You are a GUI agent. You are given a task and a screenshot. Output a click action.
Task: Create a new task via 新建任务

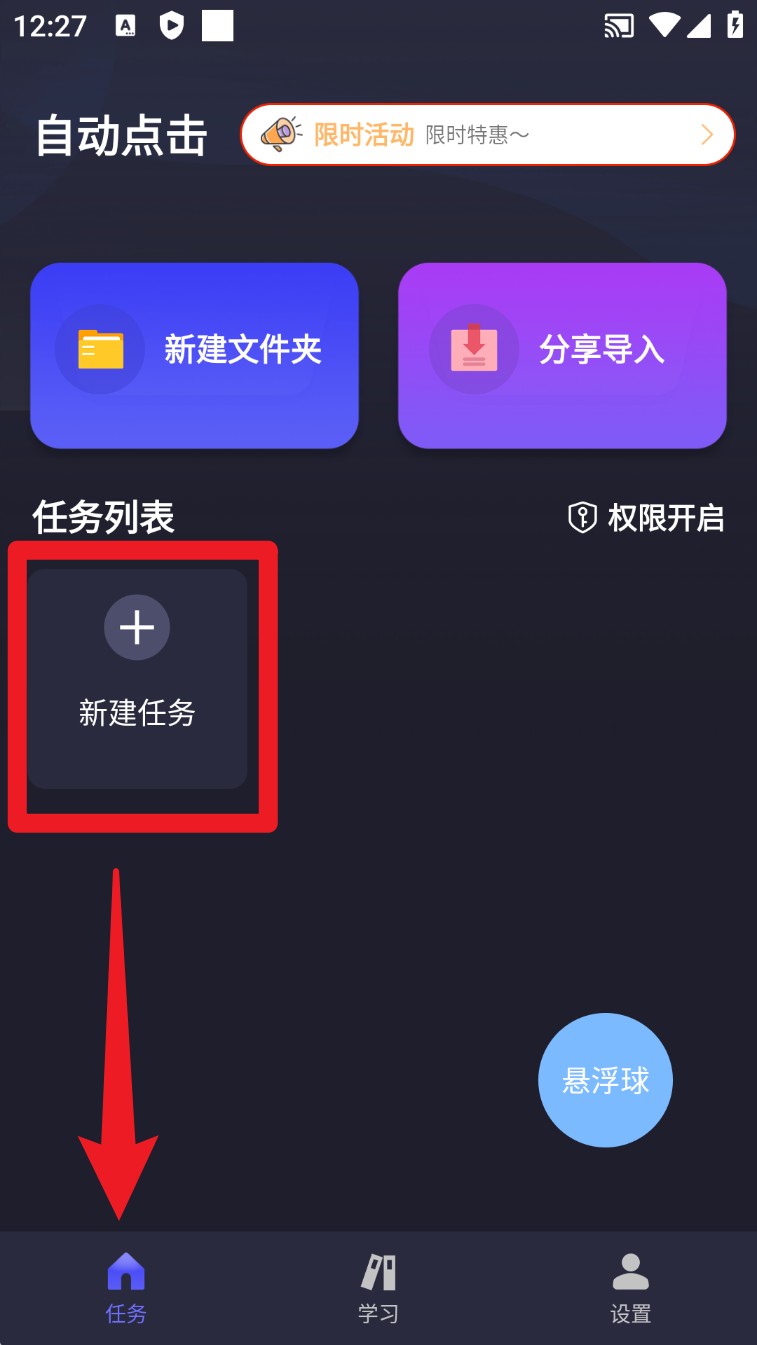(137, 678)
